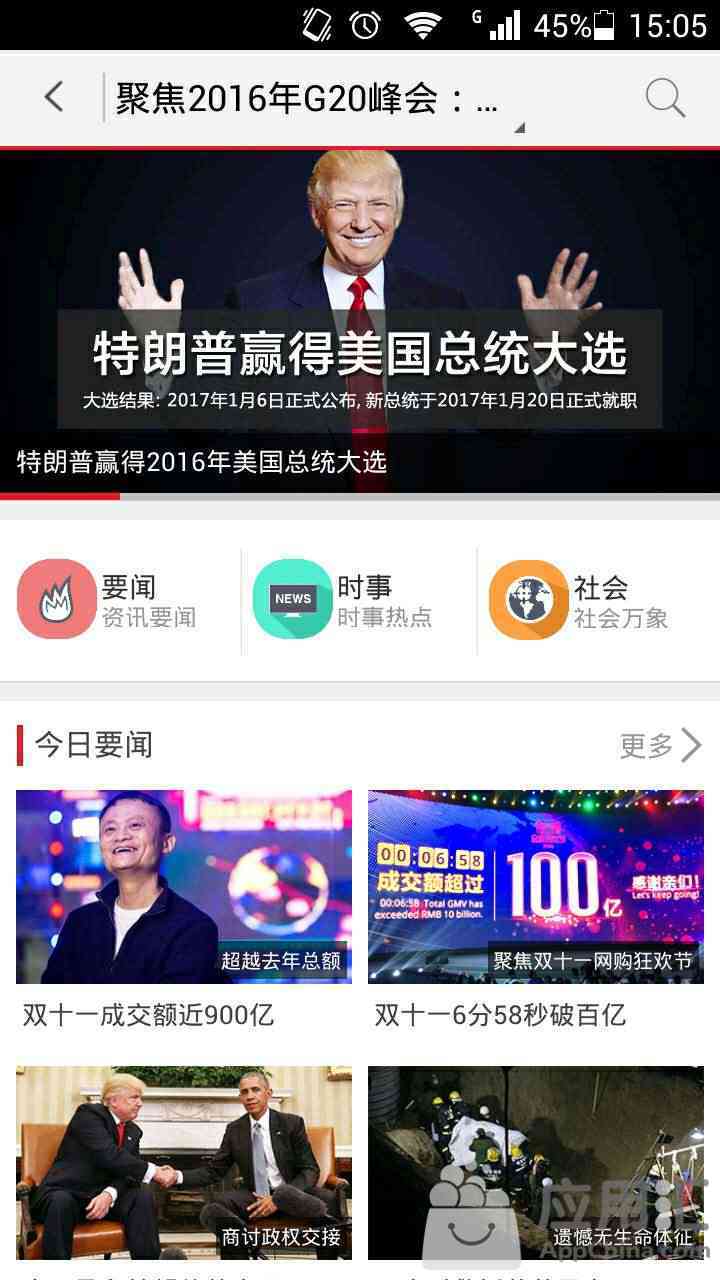This screenshot has width=720, height=1280.
Task: Tap 更多 to see more 今日要闻
Action: (x=660, y=745)
